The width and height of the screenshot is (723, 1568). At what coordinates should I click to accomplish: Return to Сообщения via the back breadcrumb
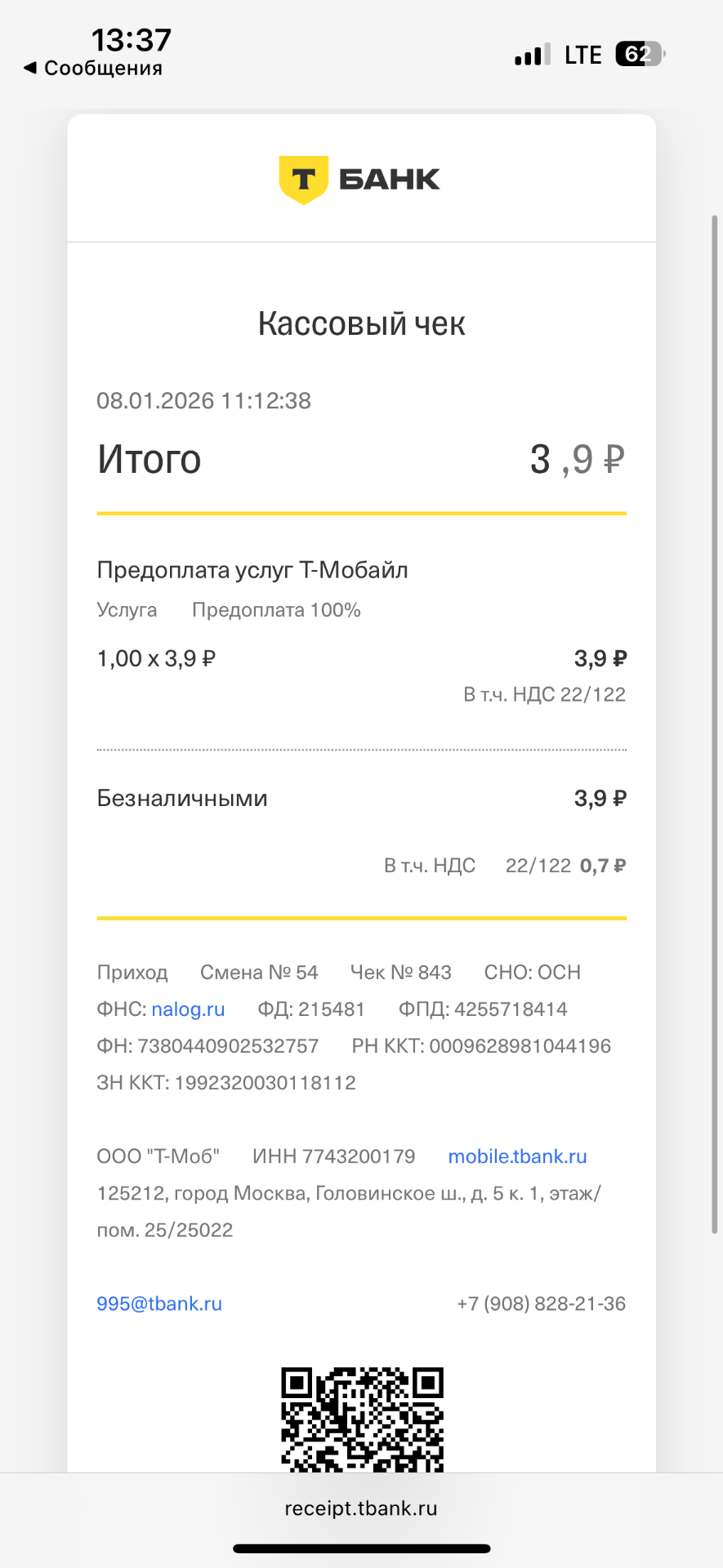click(x=93, y=69)
